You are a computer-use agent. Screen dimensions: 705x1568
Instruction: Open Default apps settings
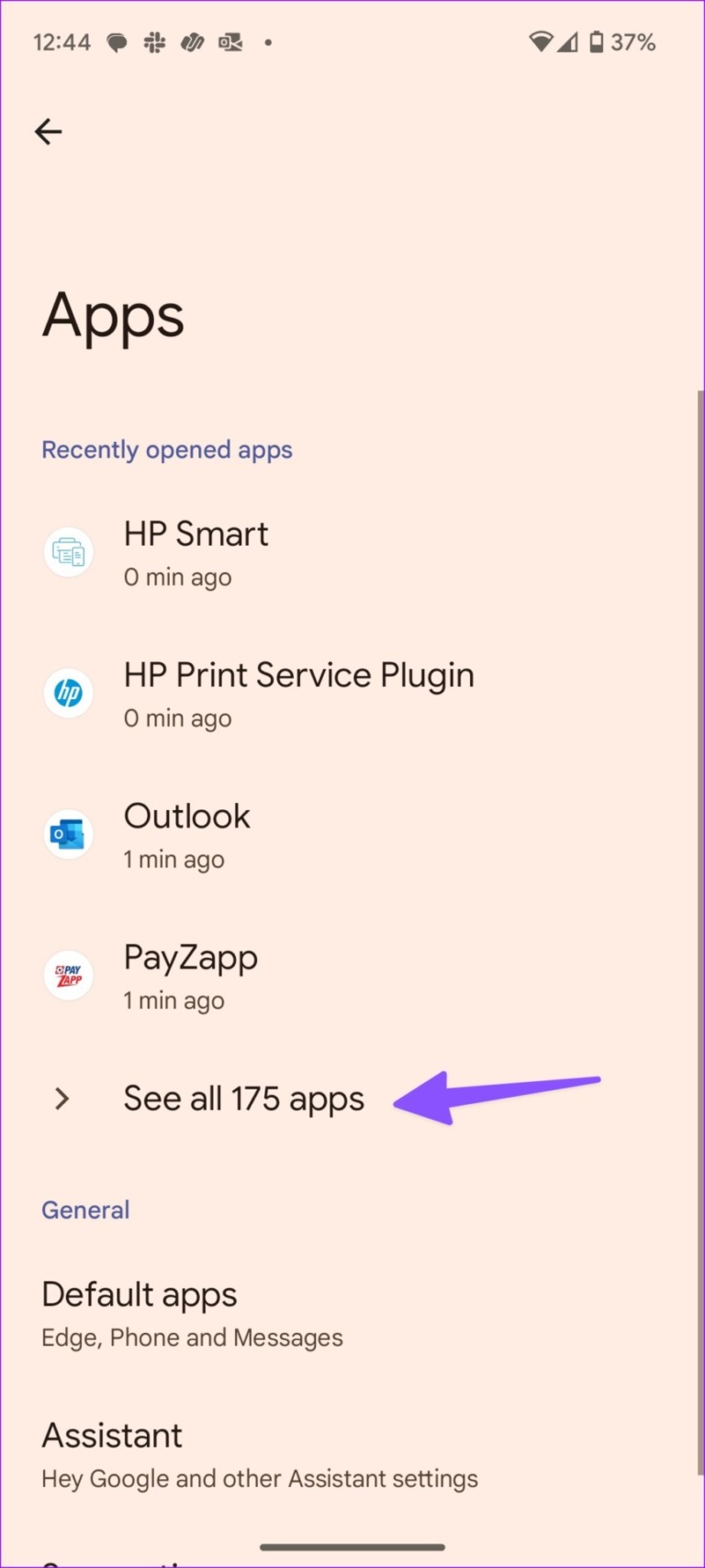[x=139, y=1294]
